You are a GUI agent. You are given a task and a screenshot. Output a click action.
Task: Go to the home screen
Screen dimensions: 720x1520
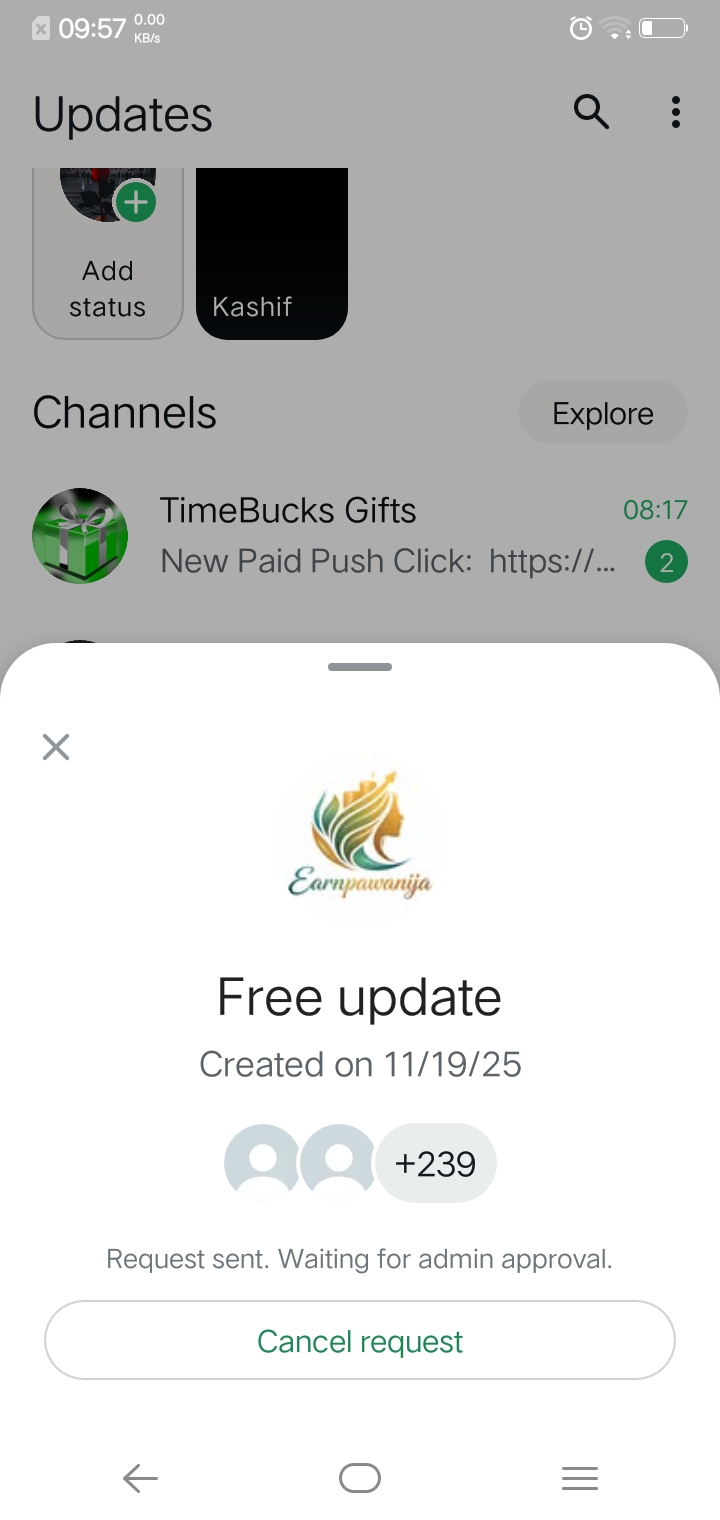point(360,1478)
